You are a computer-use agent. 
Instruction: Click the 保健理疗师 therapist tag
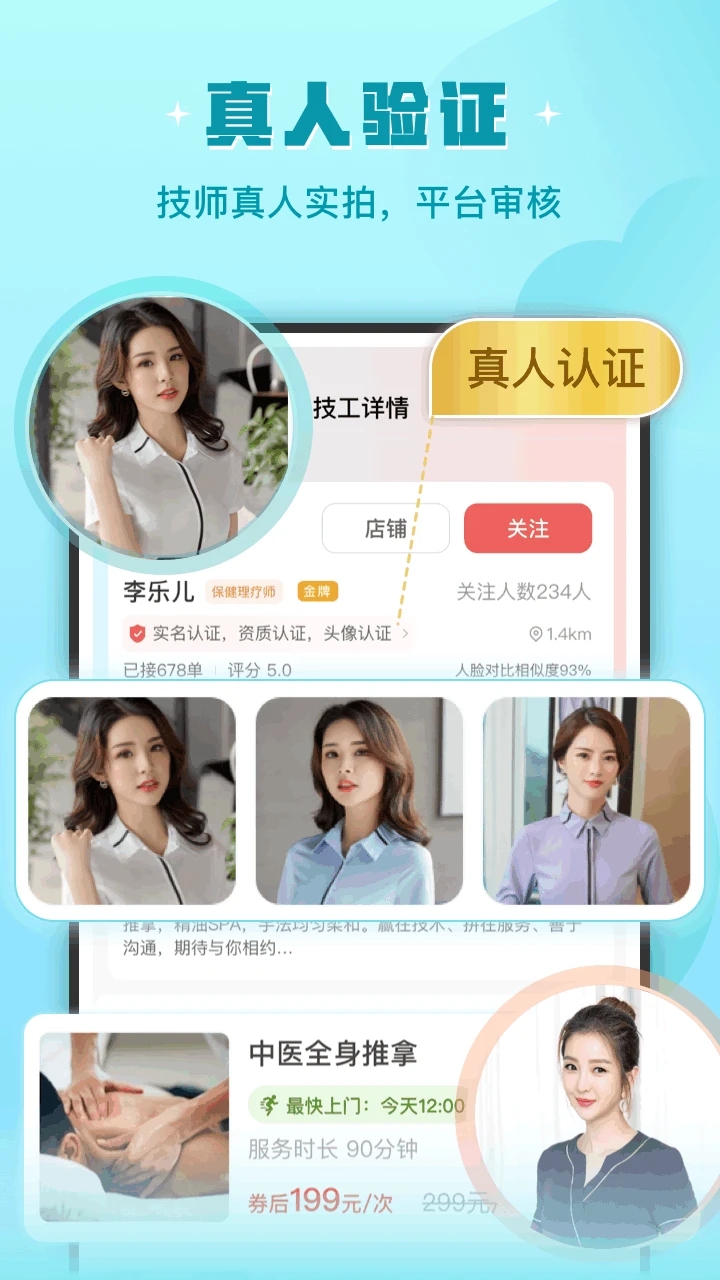click(245, 590)
